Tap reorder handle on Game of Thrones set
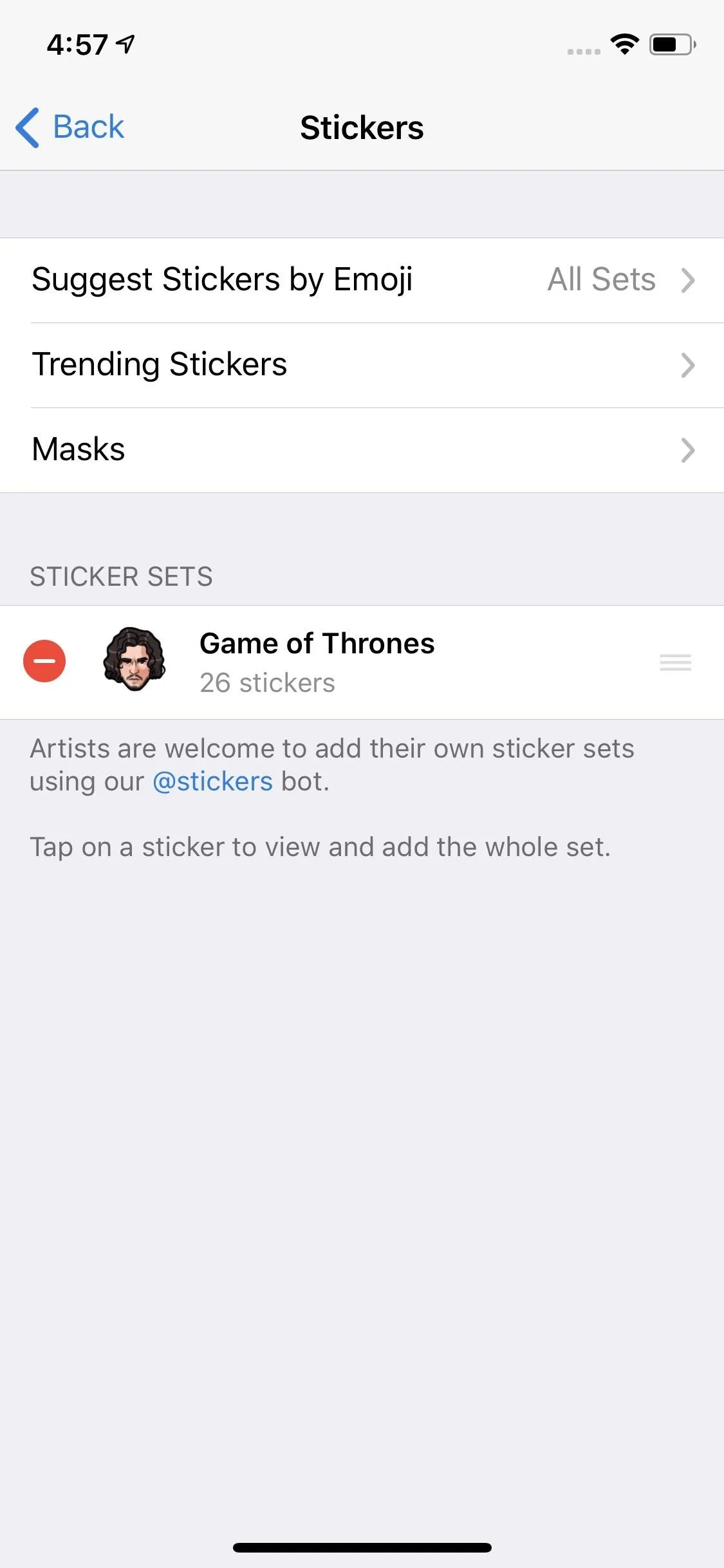724x1568 pixels. (x=675, y=662)
